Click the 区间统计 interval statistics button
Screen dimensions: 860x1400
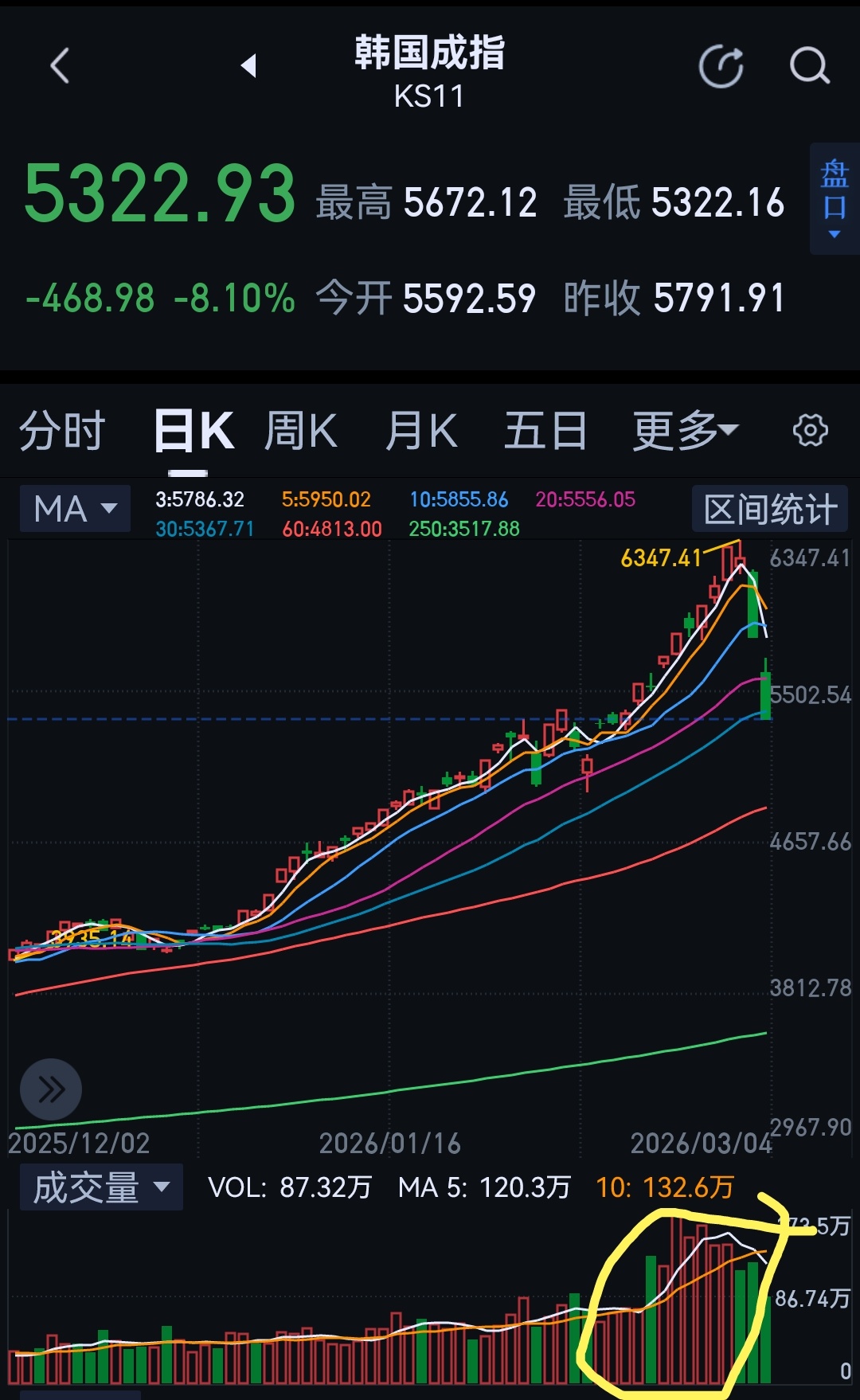769,508
